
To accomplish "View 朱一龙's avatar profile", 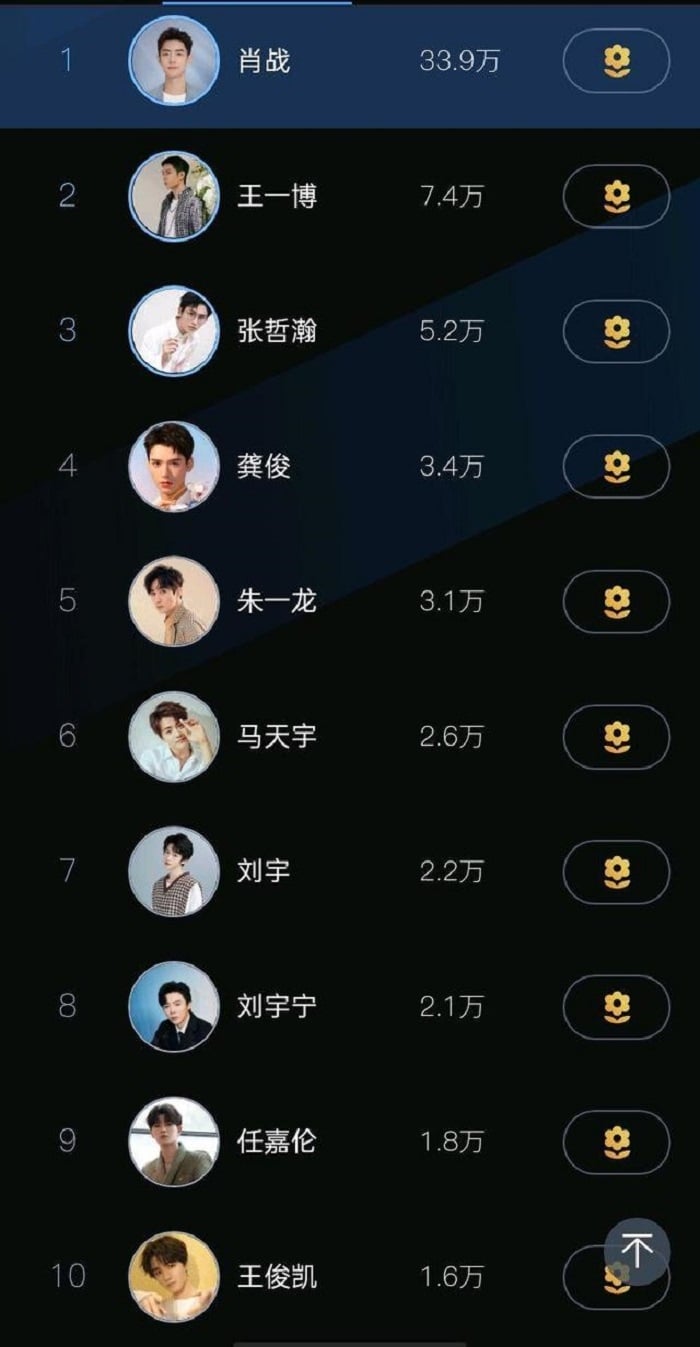I will [x=174, y=601].
